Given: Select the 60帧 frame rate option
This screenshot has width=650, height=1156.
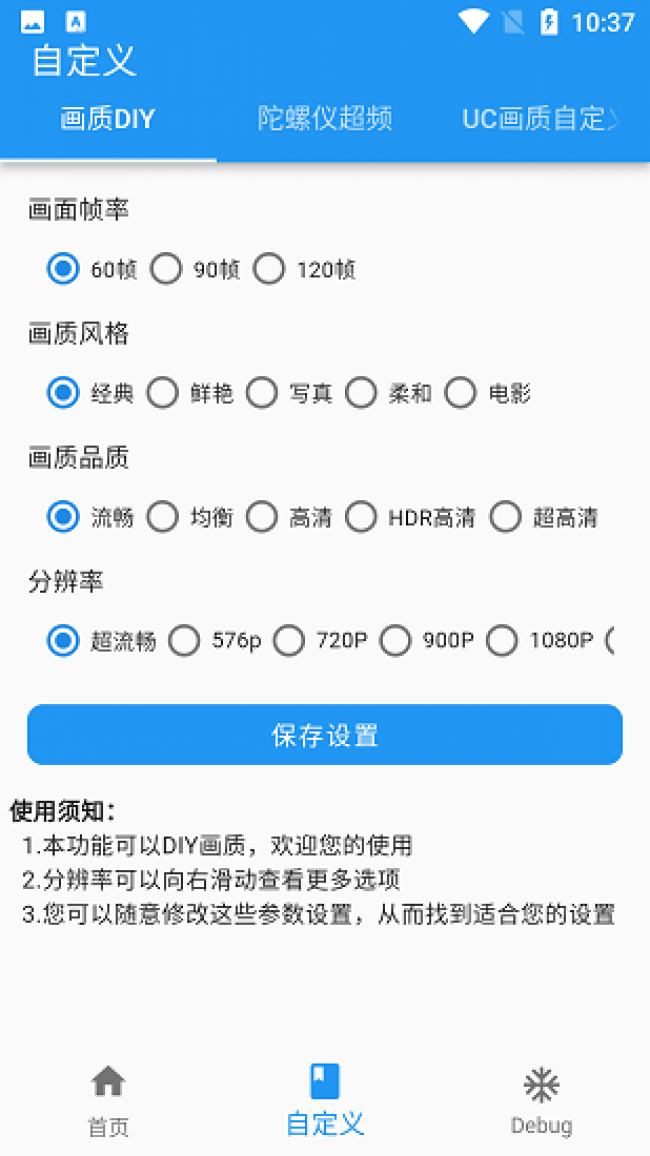Looking at the screenshot, I should (63, 269).
